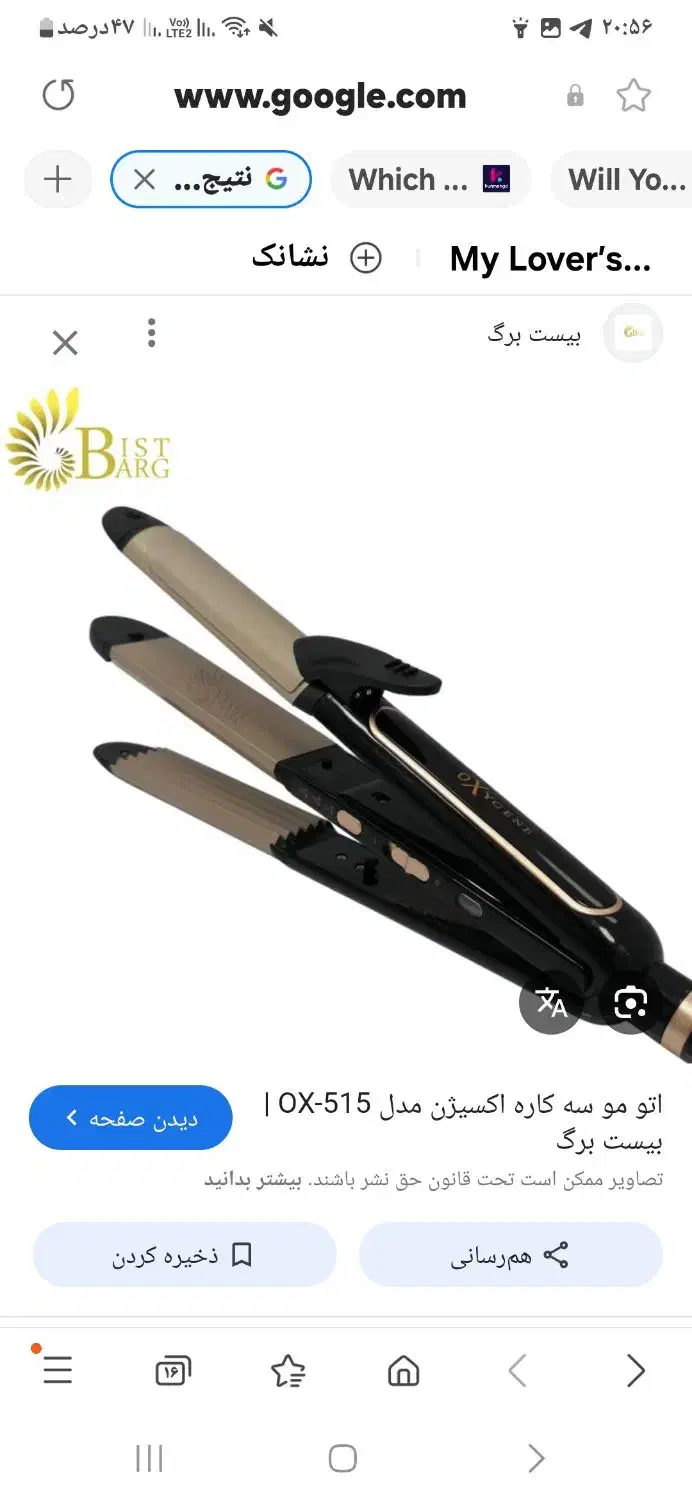692x1500 pixels.
Task: Search this image with Google Lens
Action: click(631, 1002)
